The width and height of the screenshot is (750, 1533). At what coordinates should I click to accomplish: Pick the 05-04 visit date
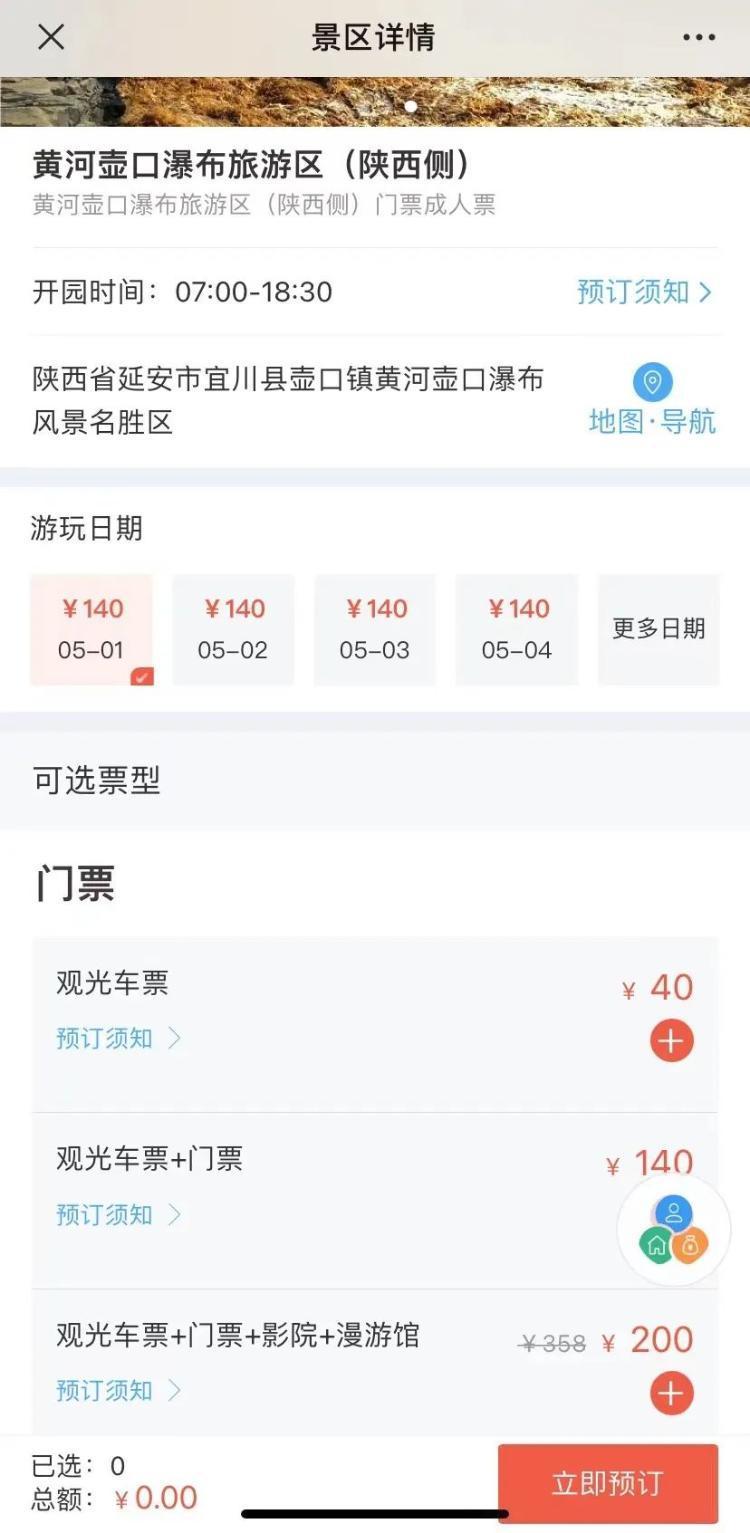[x=517, y=629]
